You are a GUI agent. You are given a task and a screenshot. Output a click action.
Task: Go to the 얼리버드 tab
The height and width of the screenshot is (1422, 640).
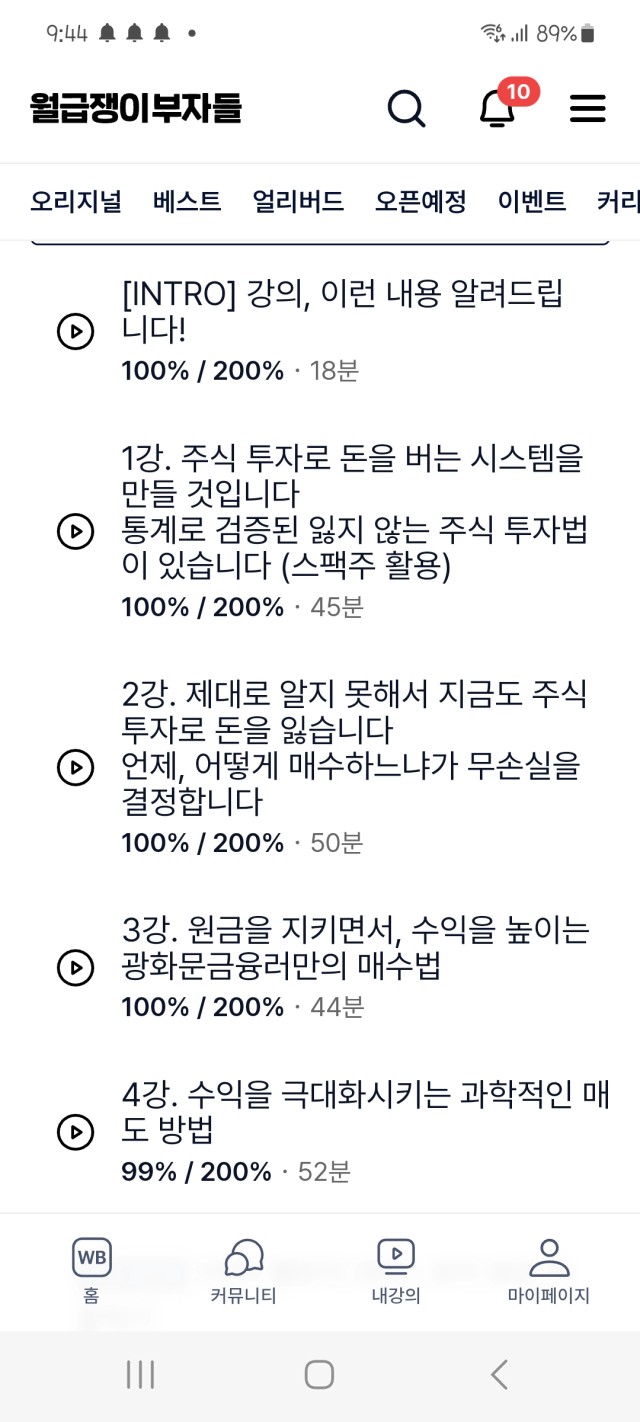[298, 201]
